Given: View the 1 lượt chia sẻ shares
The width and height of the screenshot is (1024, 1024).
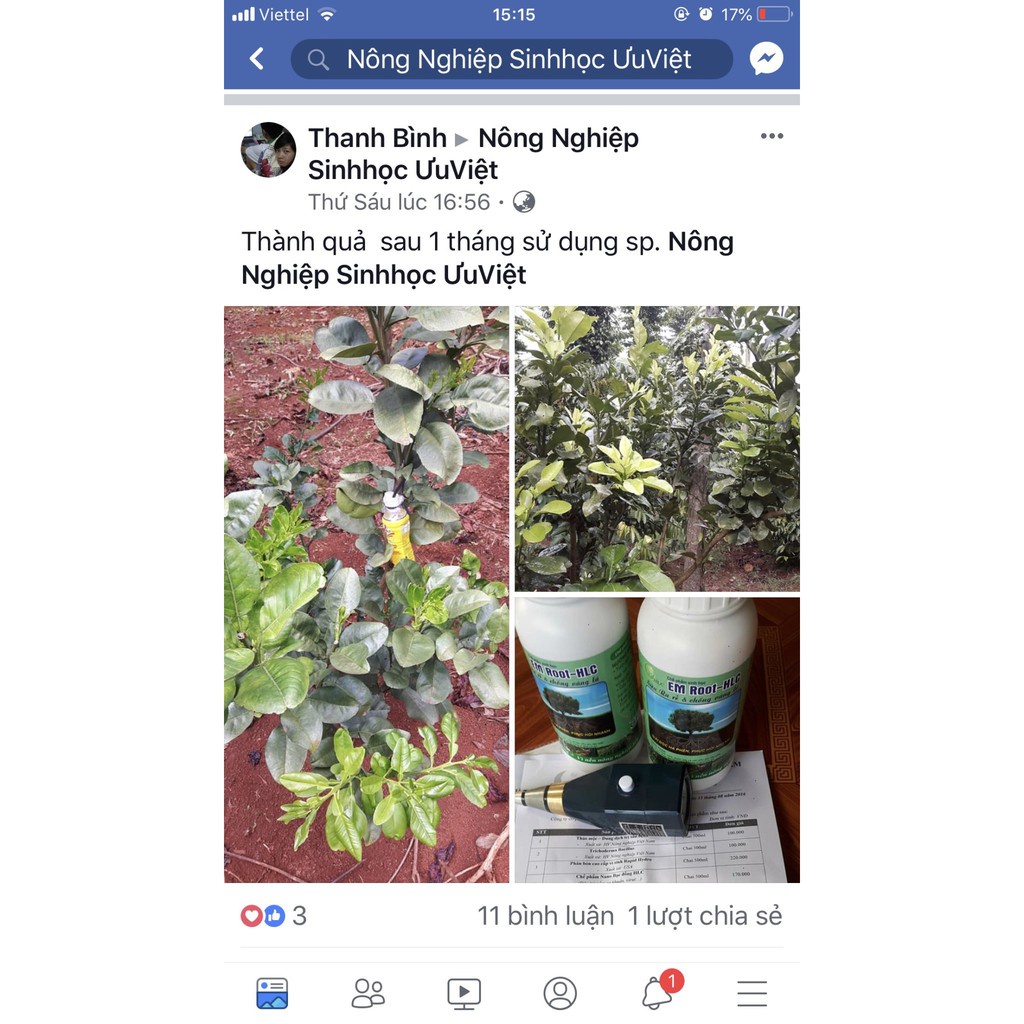Looking at the screenshot, I should (x=704, y=915).
